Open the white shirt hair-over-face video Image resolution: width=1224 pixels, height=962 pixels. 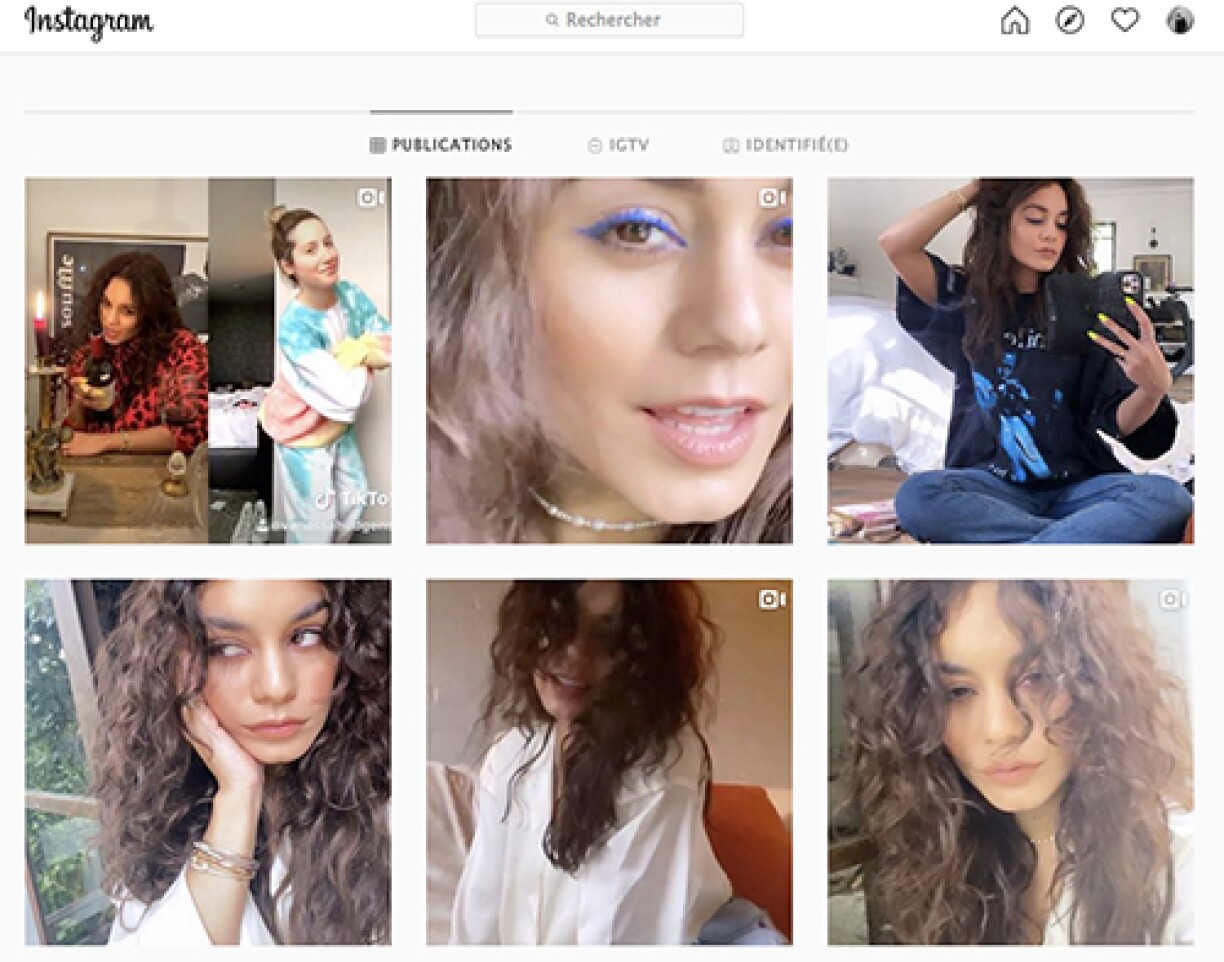tap(609, 762)
